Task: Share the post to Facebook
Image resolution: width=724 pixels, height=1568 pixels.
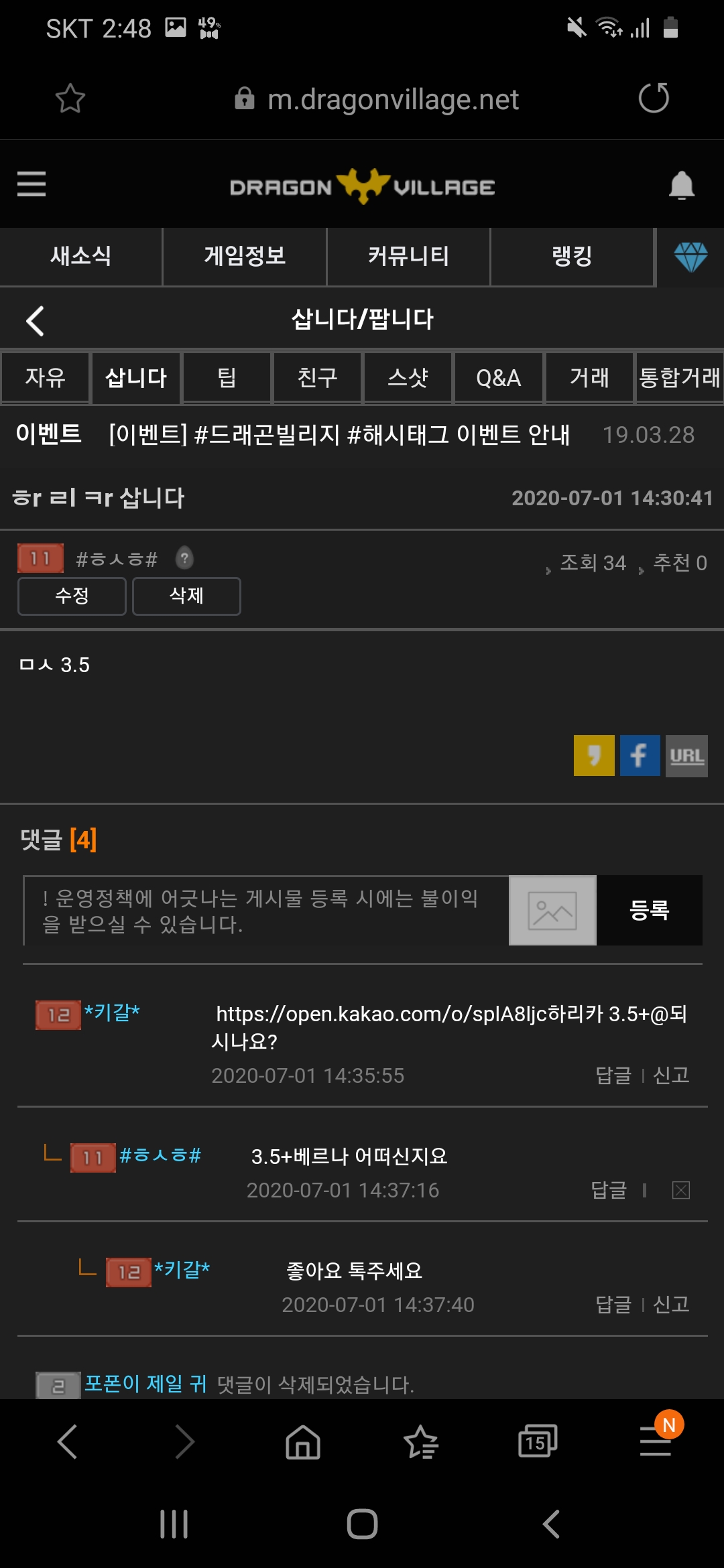Action: coord(640,755)
